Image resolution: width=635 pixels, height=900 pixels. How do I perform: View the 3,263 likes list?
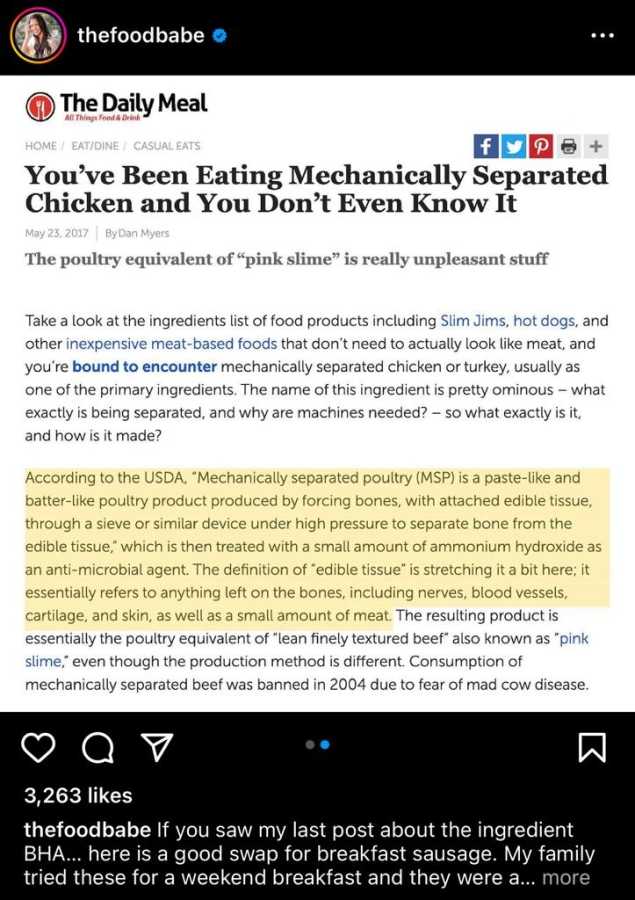point(77,796)
